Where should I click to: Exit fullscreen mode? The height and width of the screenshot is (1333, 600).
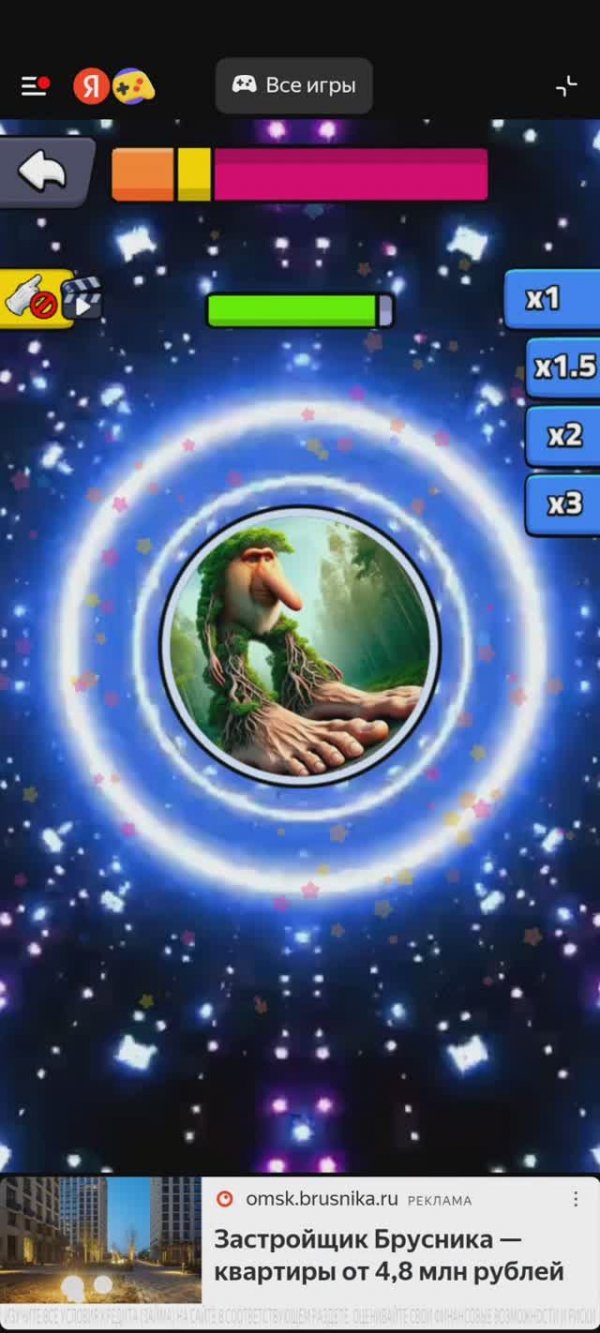point(567,86)
